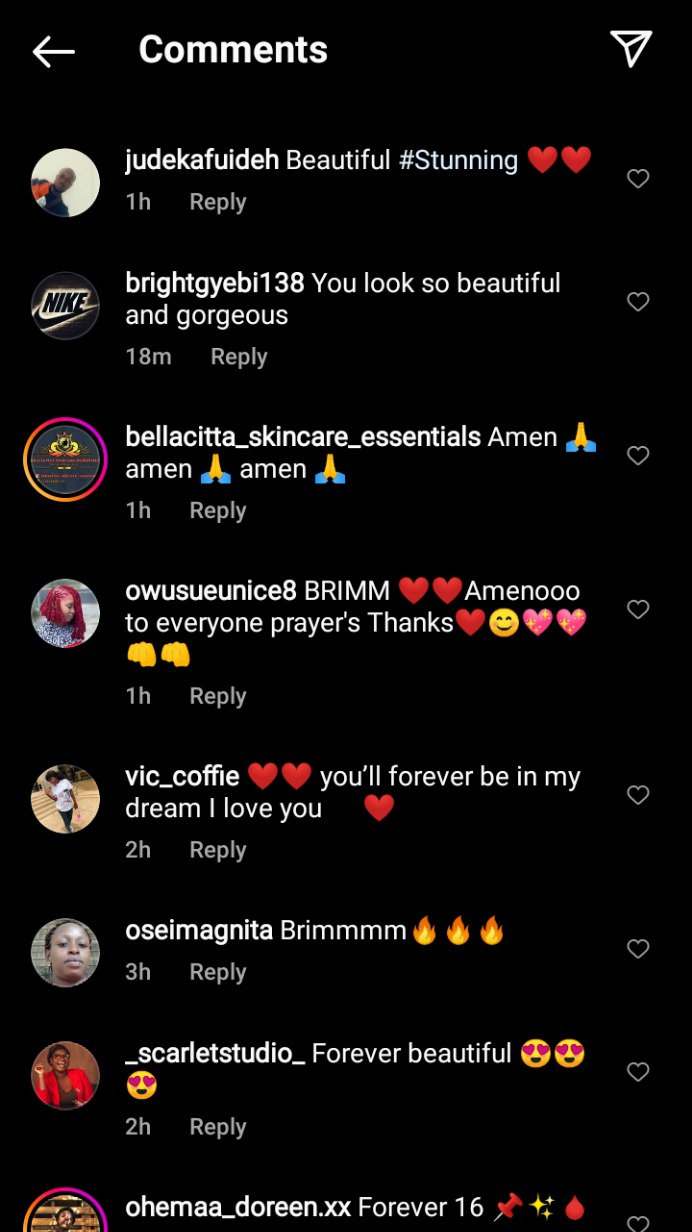The image size is (692, 1232).
Task: Like bellacitta_skincare_essentials' Amen comment
Action: point(638,456)
